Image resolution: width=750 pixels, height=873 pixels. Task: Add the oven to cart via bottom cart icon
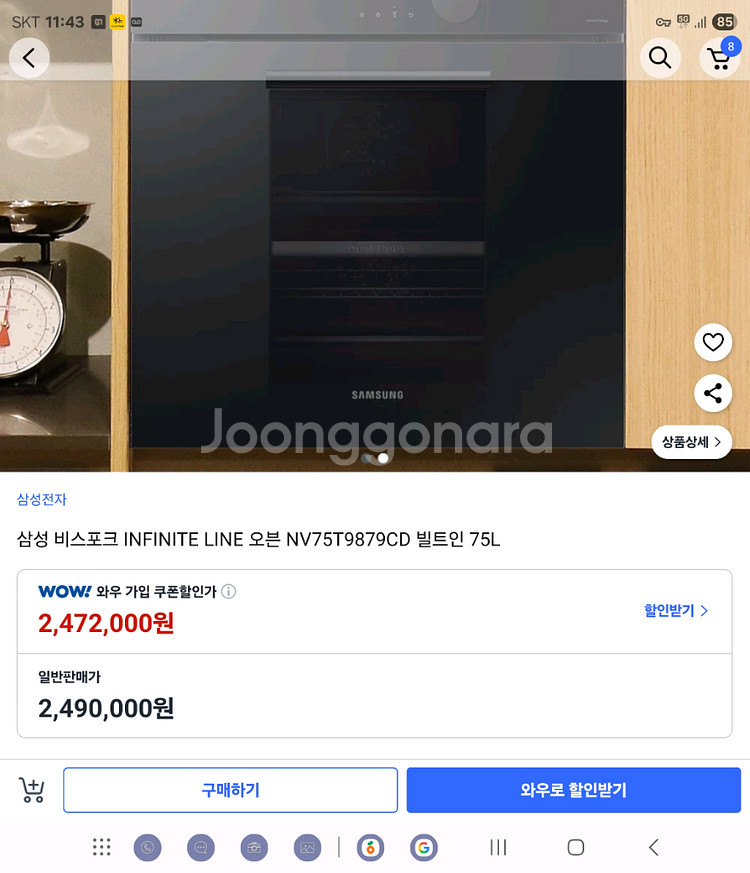[x=31, y=790]
